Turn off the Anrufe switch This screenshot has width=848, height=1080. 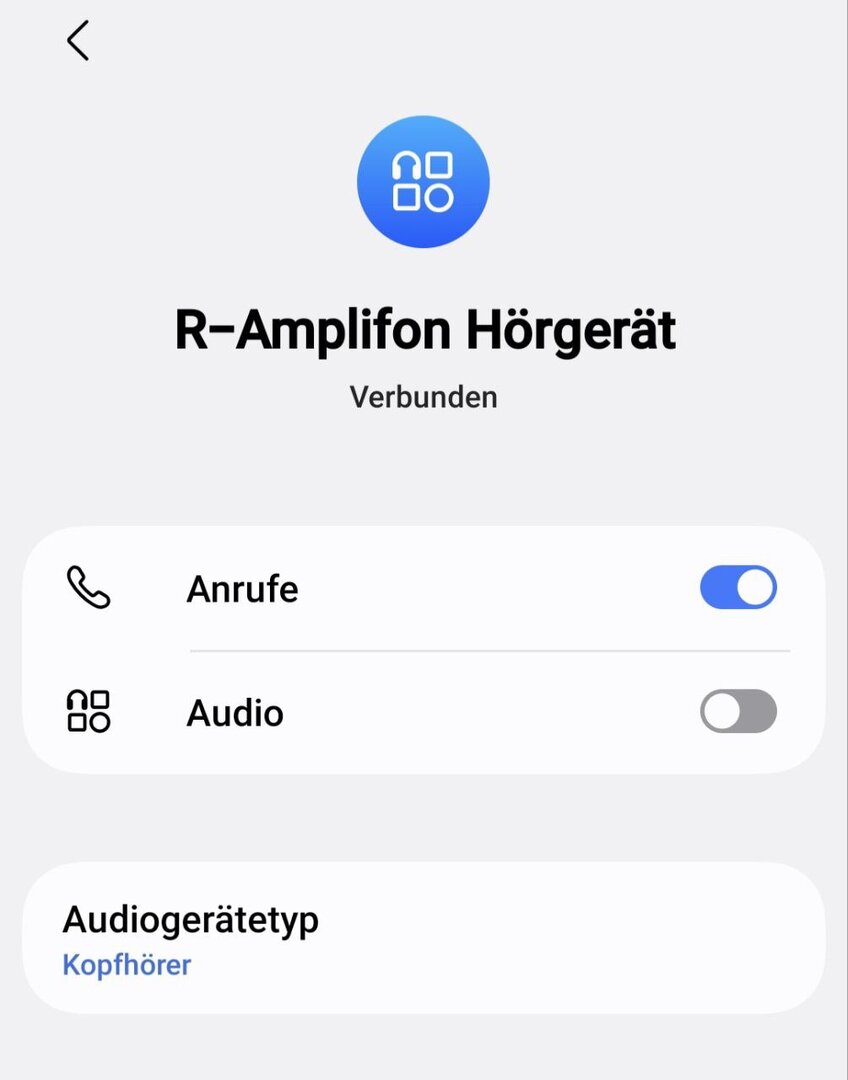click(738, 588)
